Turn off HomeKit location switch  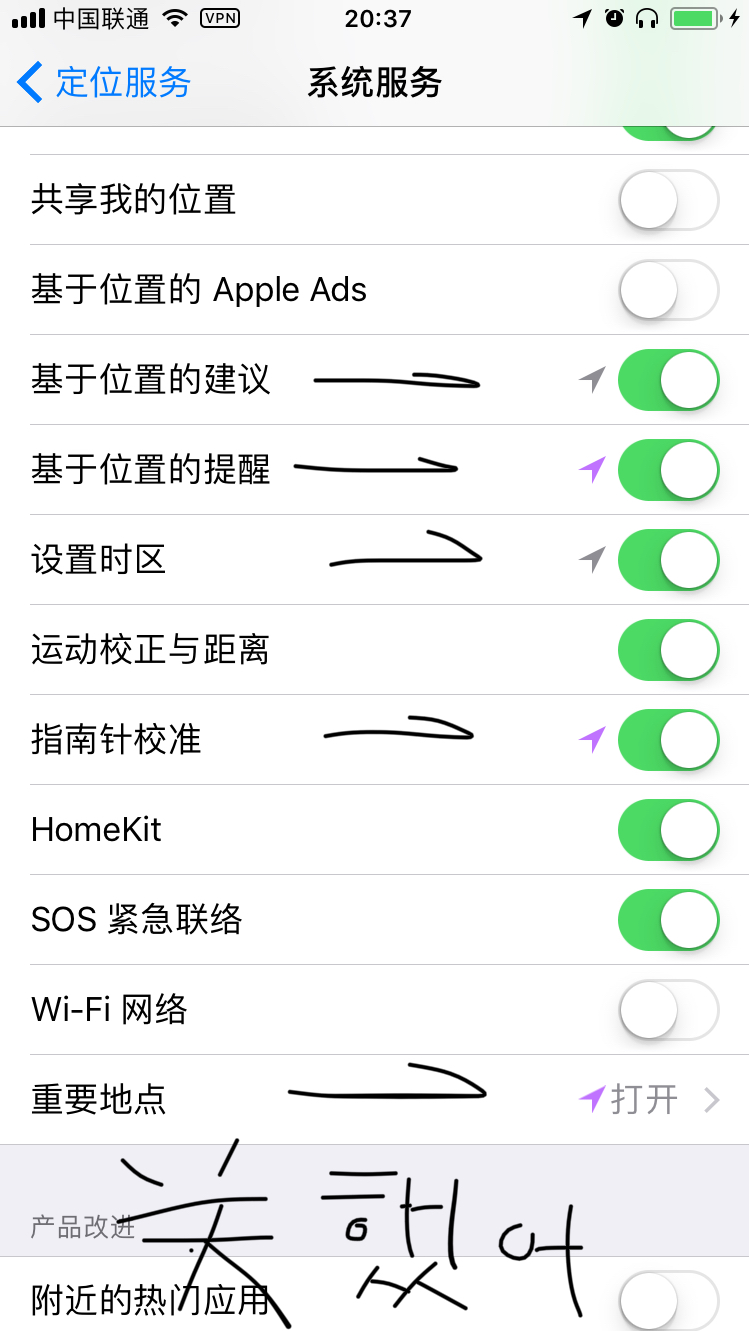pos(669,830)
